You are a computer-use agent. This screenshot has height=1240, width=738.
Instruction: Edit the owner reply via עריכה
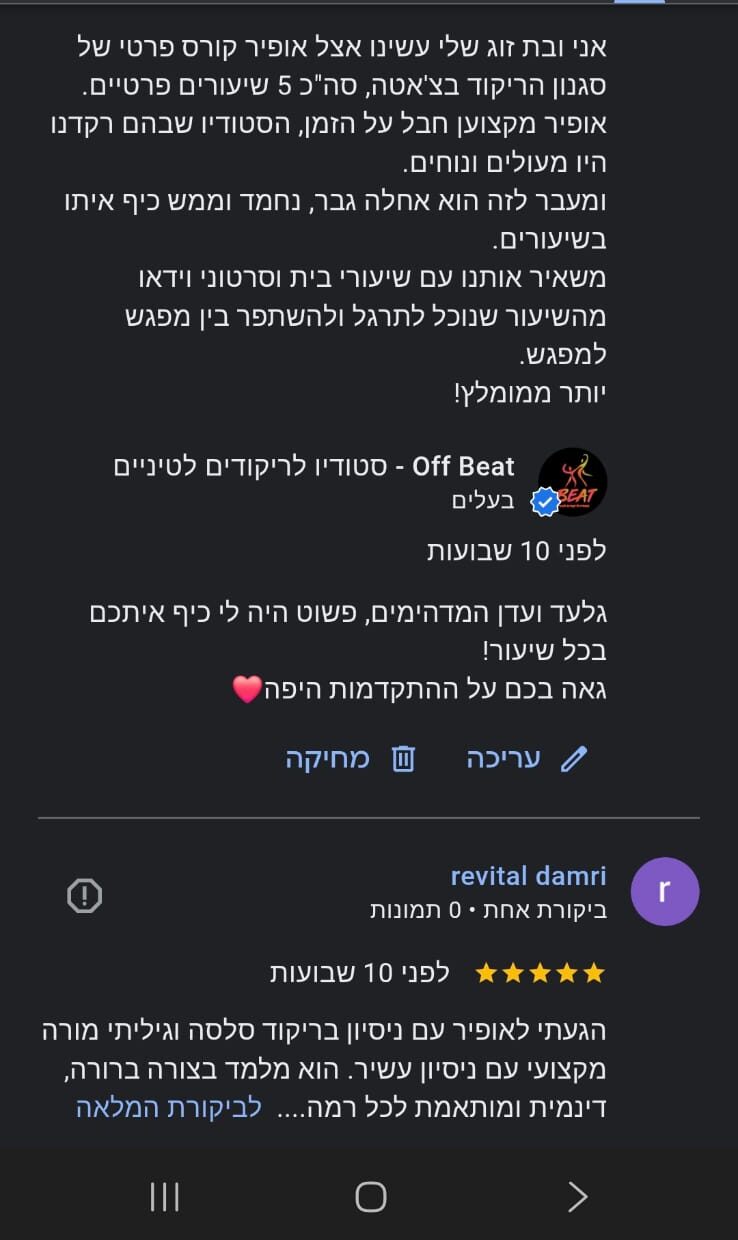pyautogui.click(x=527, y=759)
